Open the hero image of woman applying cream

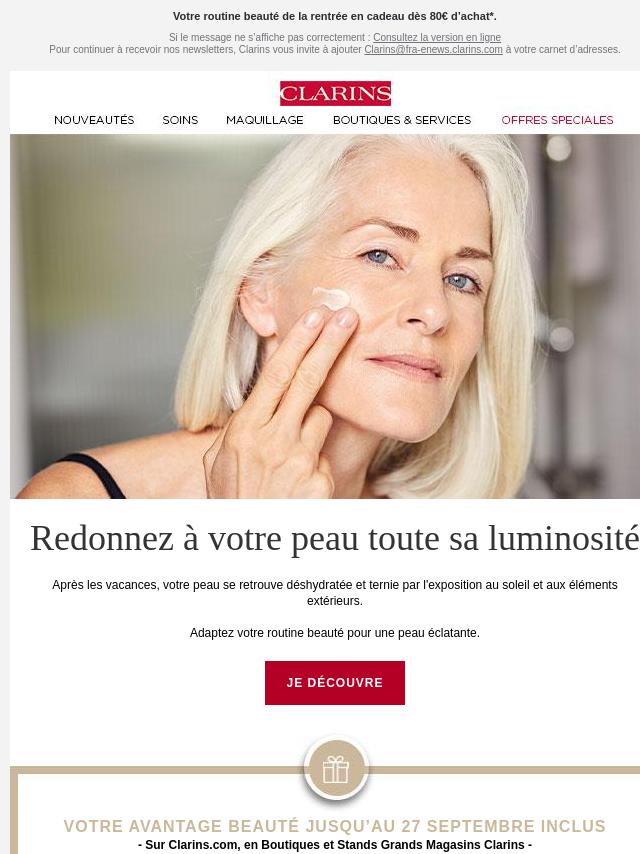(325, 316)
